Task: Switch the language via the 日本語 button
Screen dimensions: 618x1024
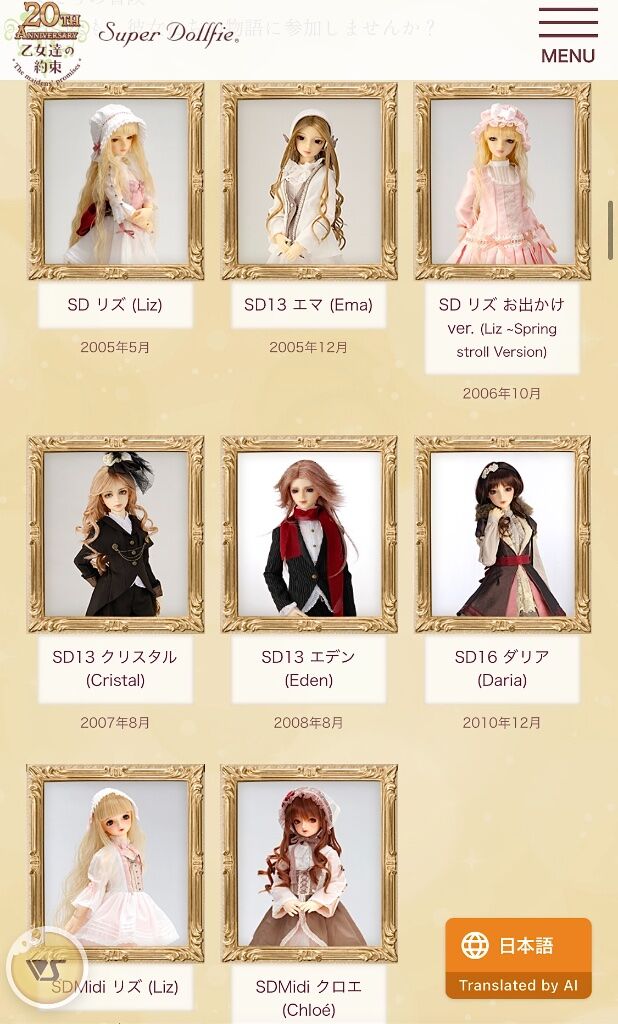Action: pyautogui.click(x=518, y=946)
